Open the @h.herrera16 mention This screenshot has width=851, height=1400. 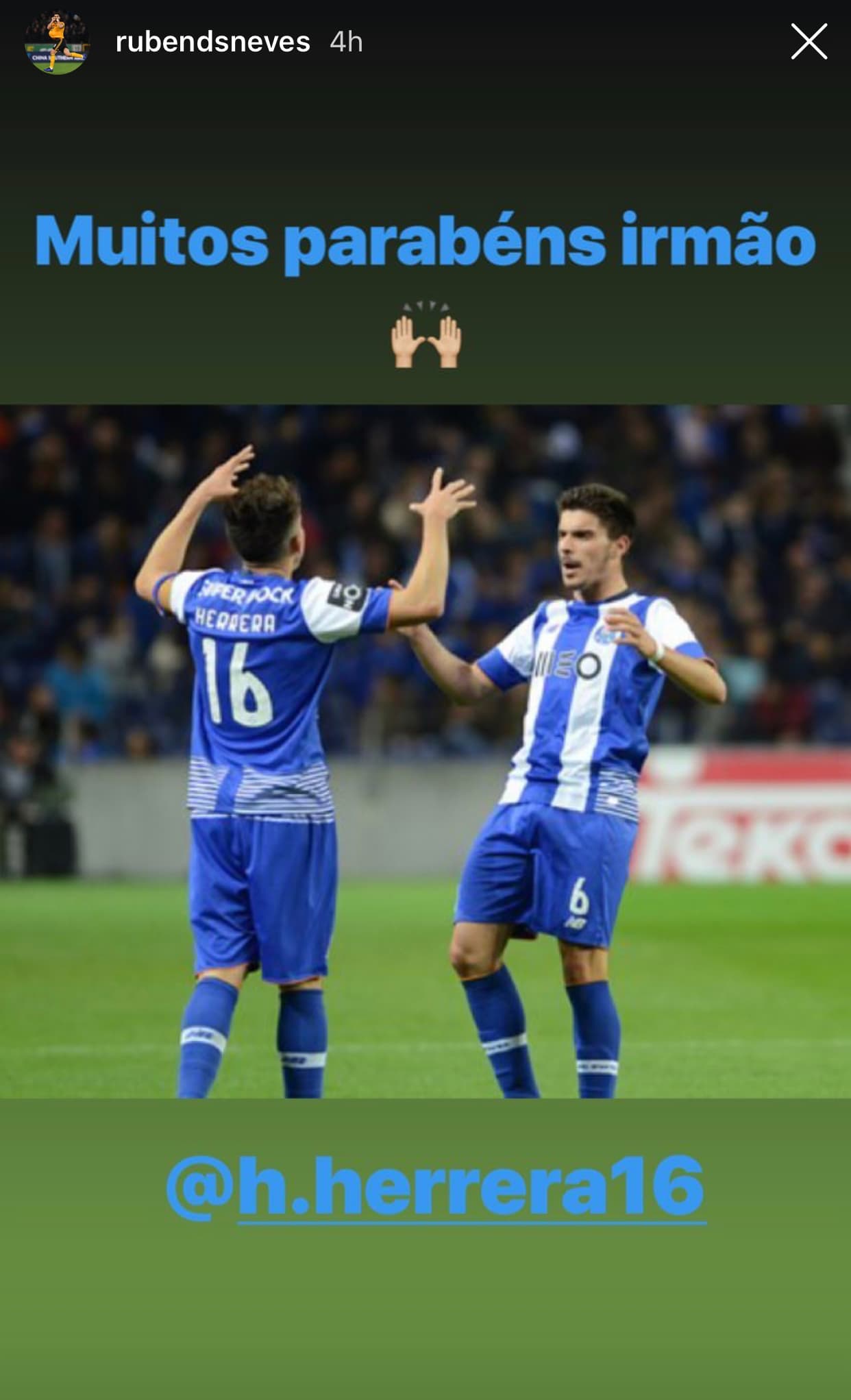[x=436, y=1187]
